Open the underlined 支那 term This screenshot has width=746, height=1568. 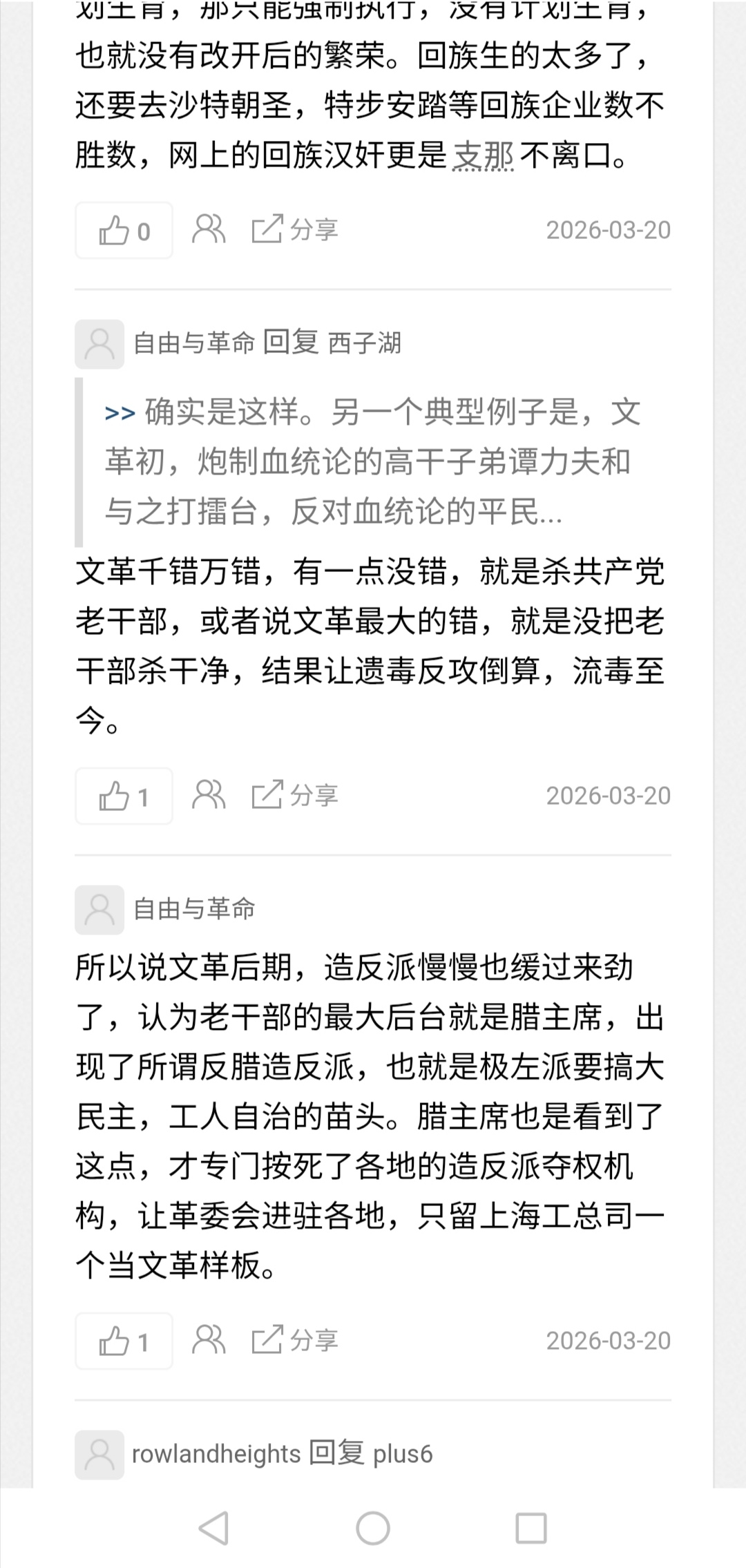483,156
